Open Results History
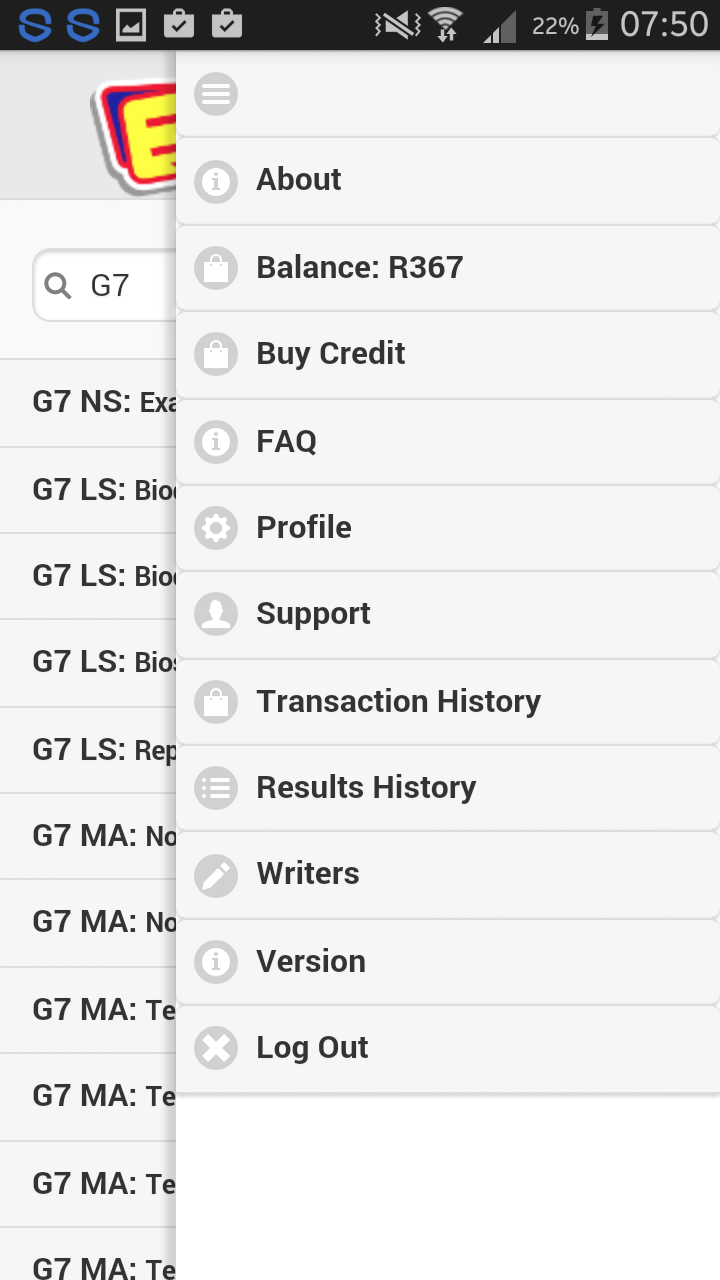The height and width of the screenshot is (1280, 720). tap(365, 788)
